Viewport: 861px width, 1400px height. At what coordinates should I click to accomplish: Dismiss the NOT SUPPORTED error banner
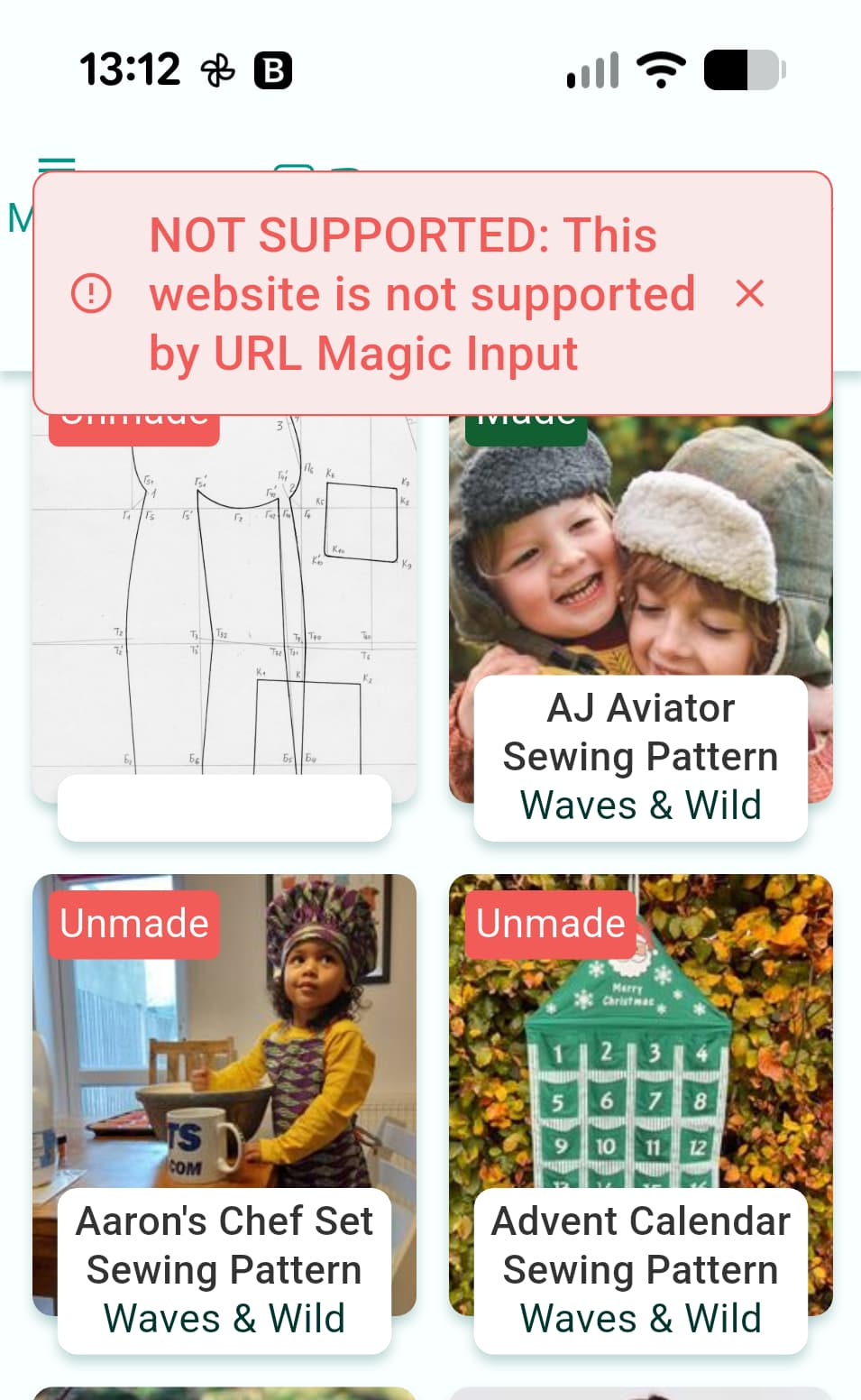749,294
